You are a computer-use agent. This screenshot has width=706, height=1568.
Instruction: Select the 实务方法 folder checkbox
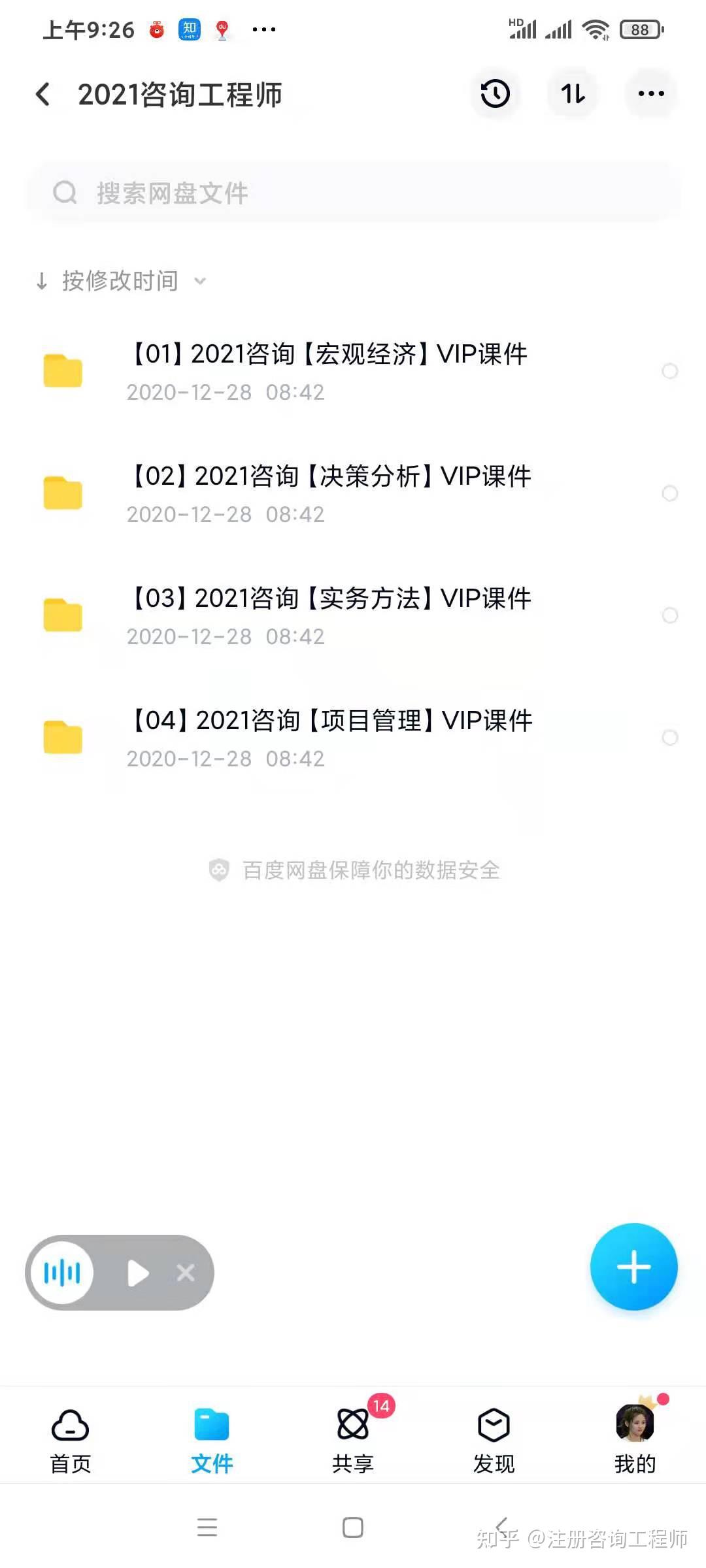tap(670, 615)
